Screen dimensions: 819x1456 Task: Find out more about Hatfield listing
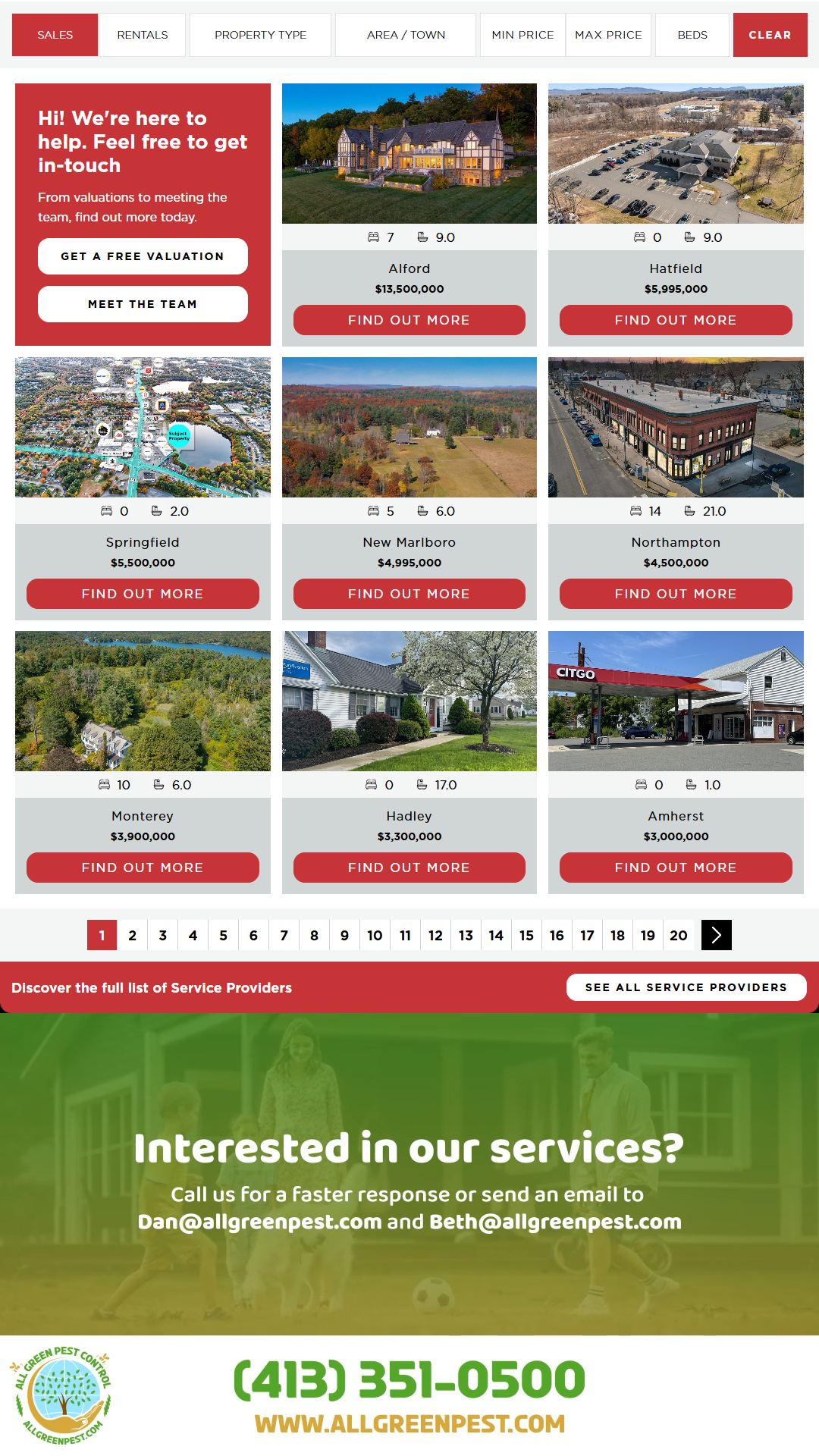[x=676, y=320]
